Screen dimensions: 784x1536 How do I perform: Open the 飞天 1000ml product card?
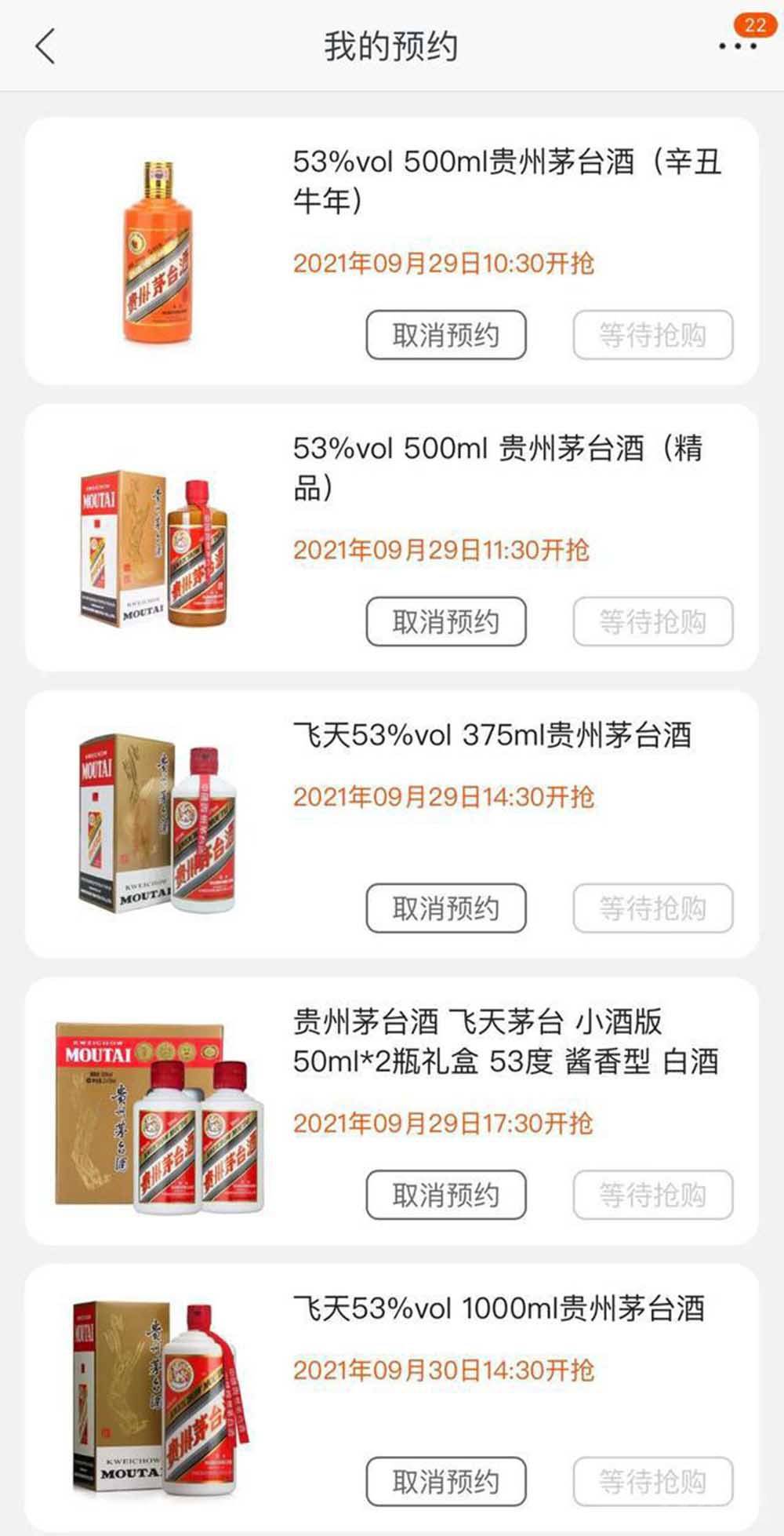point(157,1396)
